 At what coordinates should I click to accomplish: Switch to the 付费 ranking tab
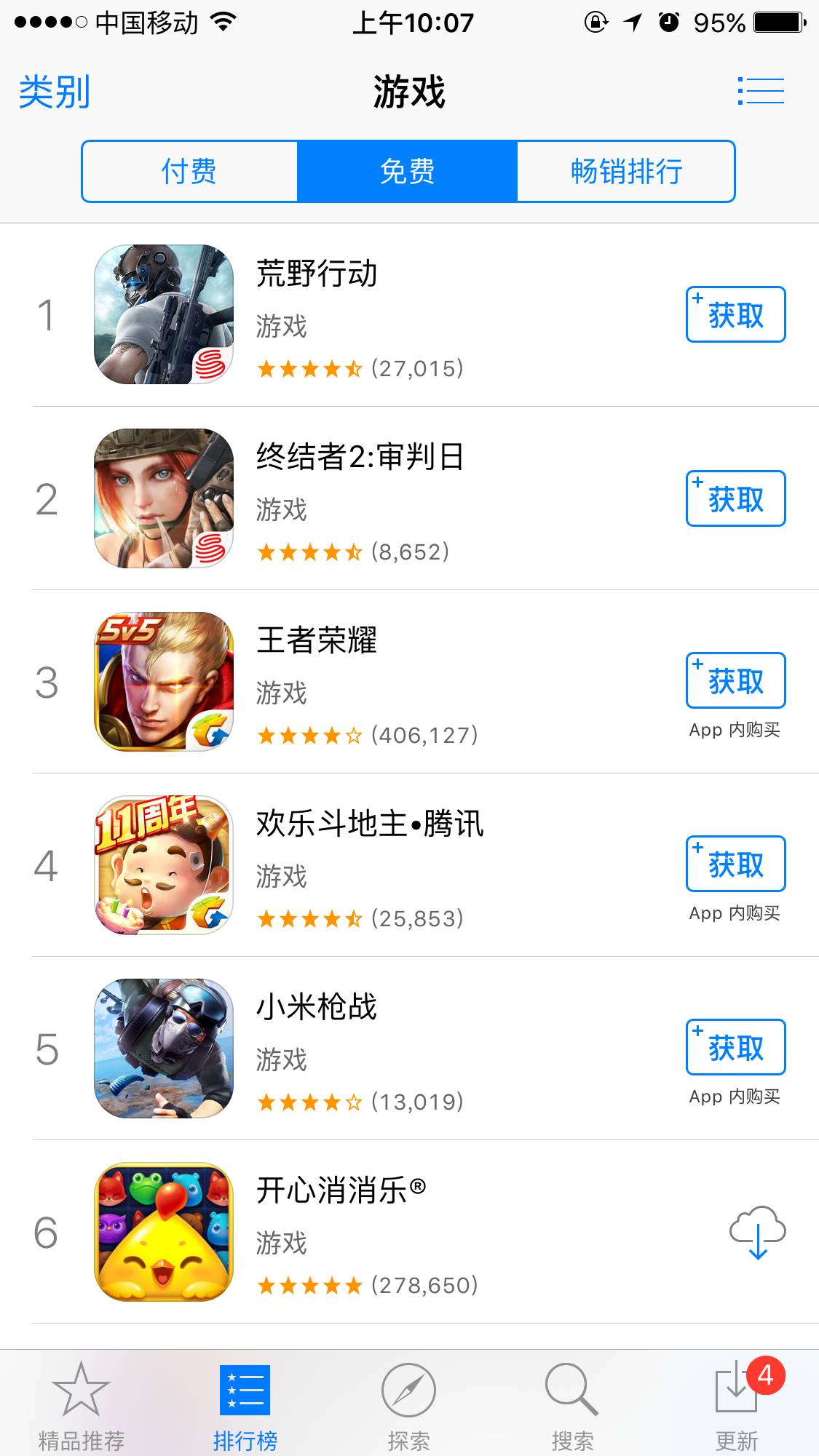click(x=189, y=171)
